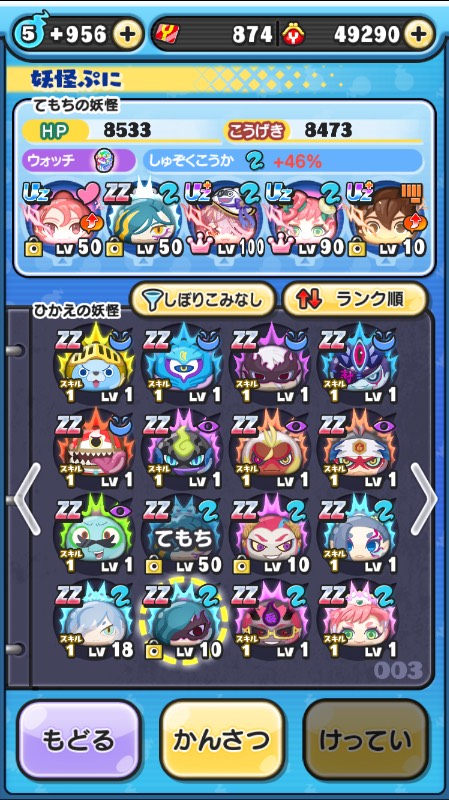Open the しぼりこみなし filter button
The width and height of the screenshot is (449, 800).
point(203,301)
